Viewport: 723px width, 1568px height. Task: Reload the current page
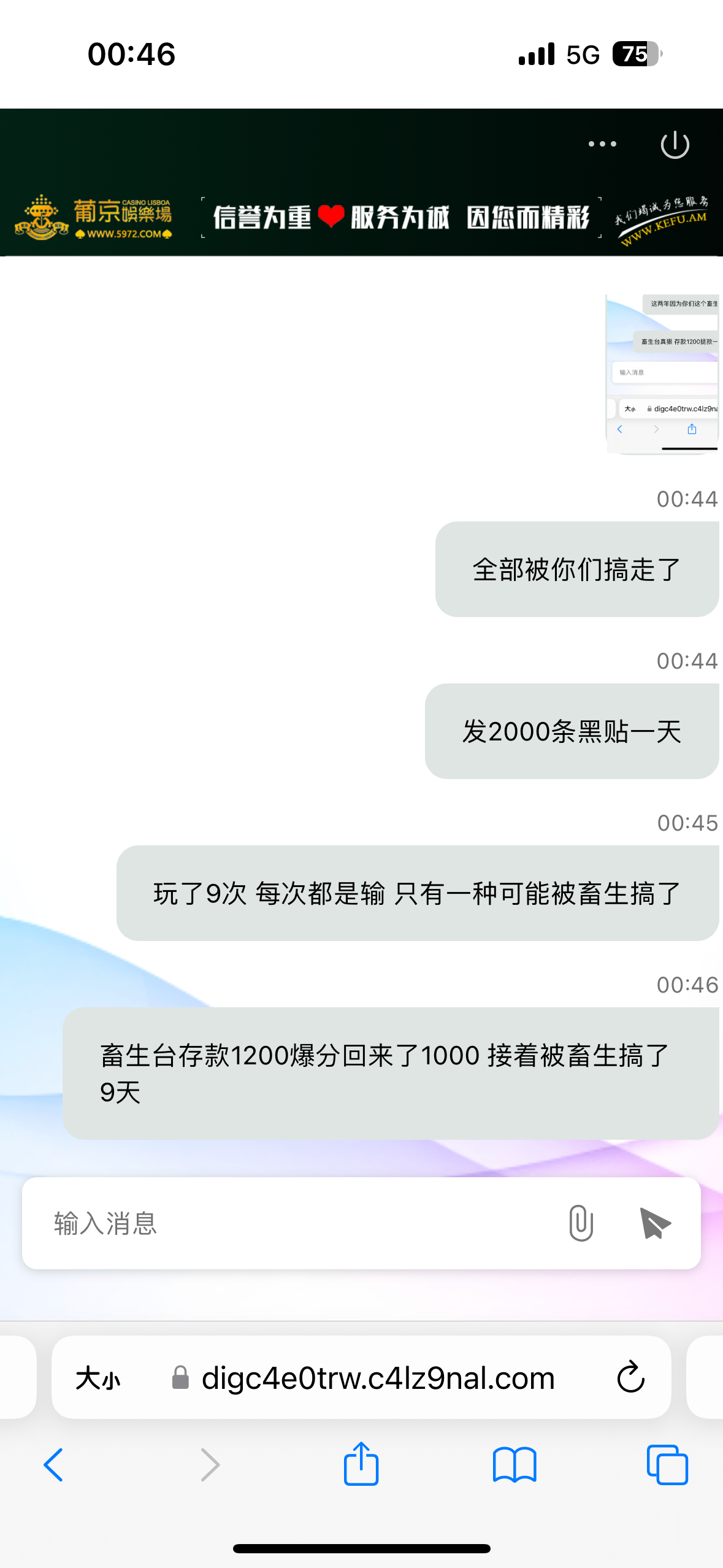click(630, 1378)
